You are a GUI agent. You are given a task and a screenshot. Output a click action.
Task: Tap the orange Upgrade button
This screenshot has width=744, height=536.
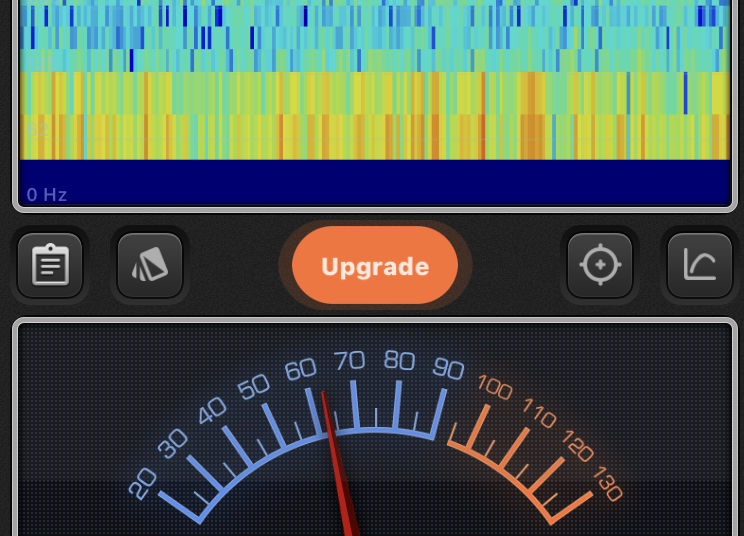pyautogui.click(x=375, y=266)
